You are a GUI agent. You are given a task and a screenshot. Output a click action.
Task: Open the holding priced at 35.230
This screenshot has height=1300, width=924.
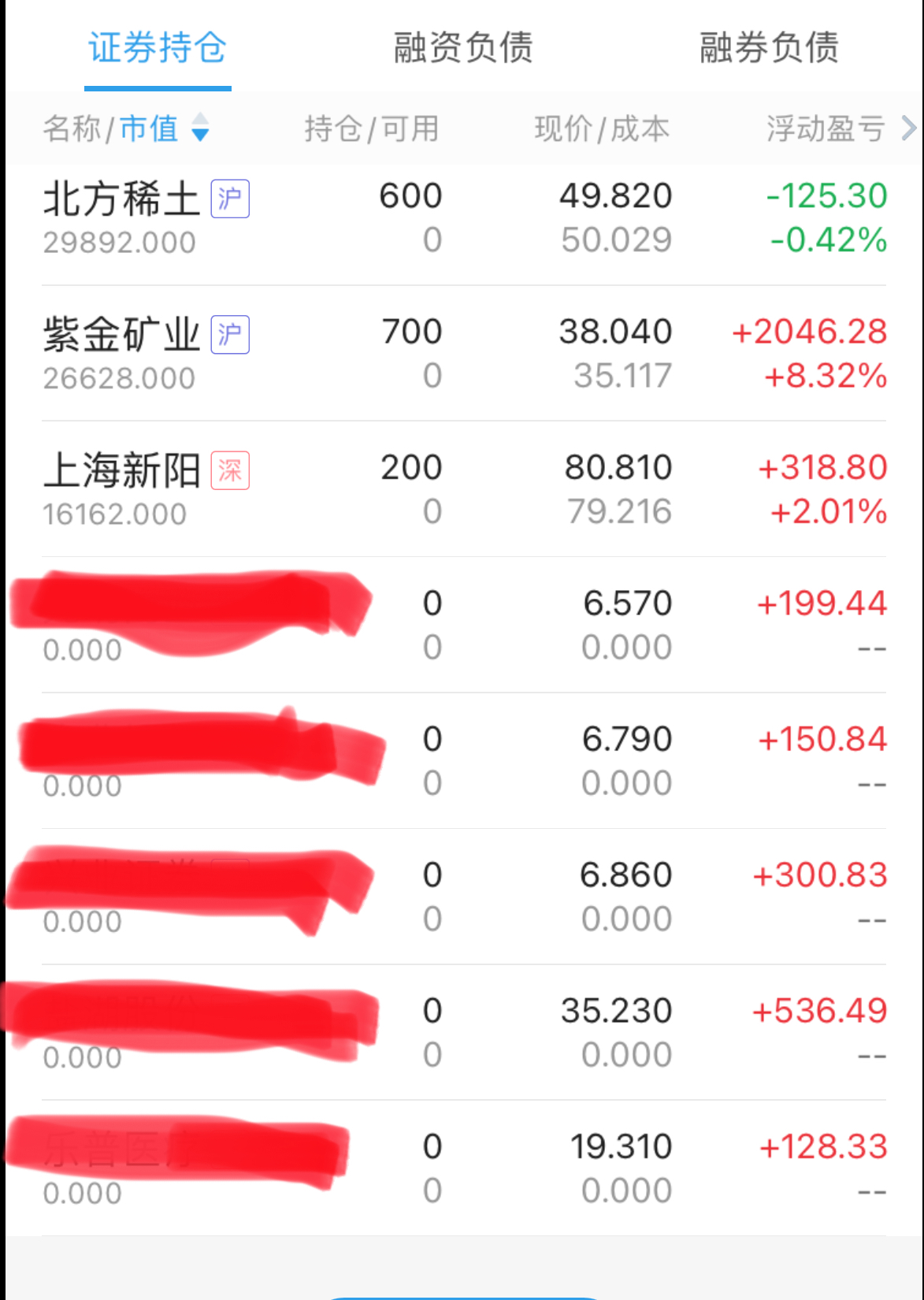point(463,1032)
